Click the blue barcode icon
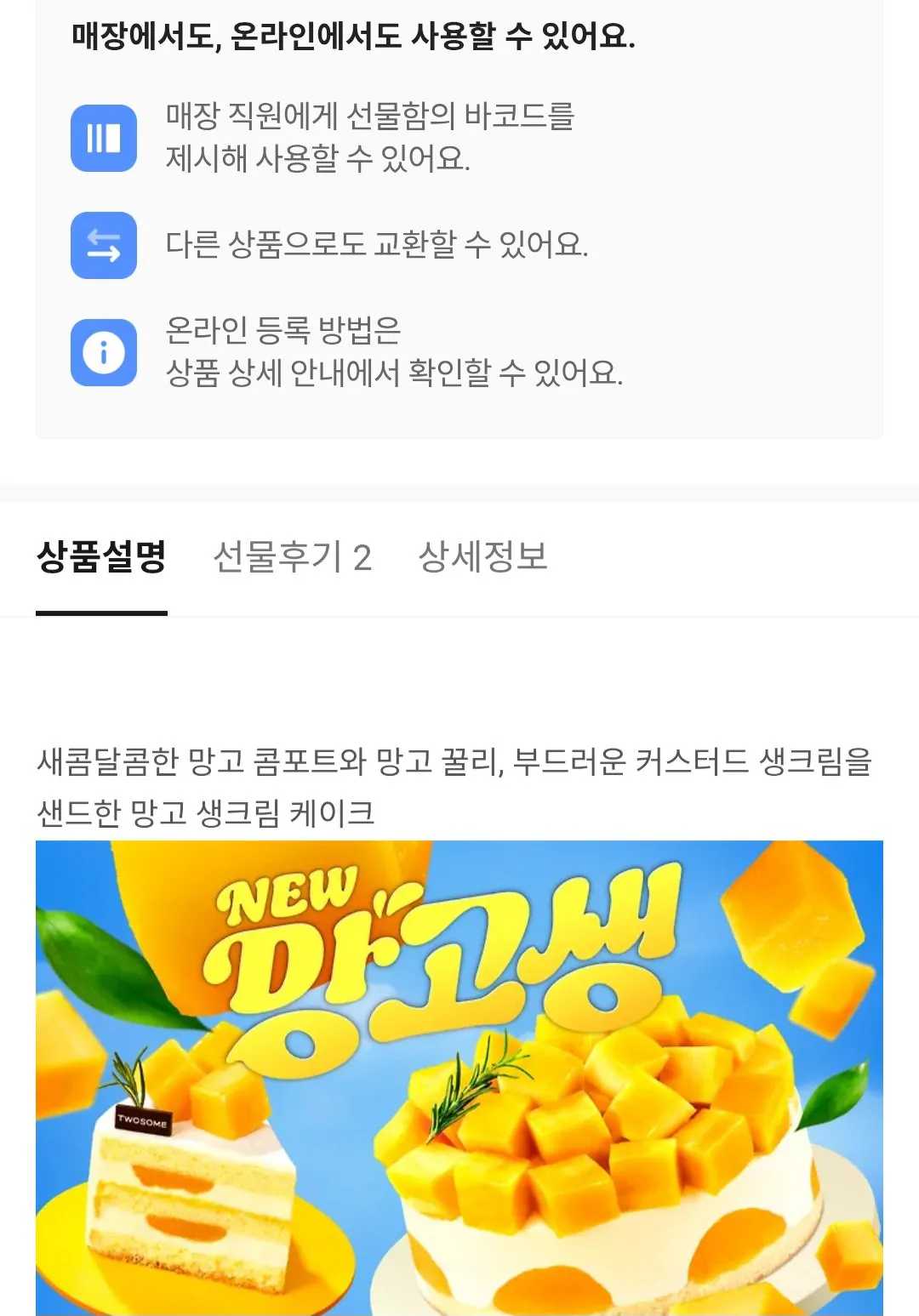This screenshot has height=1316, width=919. click(x=103, y=138)
